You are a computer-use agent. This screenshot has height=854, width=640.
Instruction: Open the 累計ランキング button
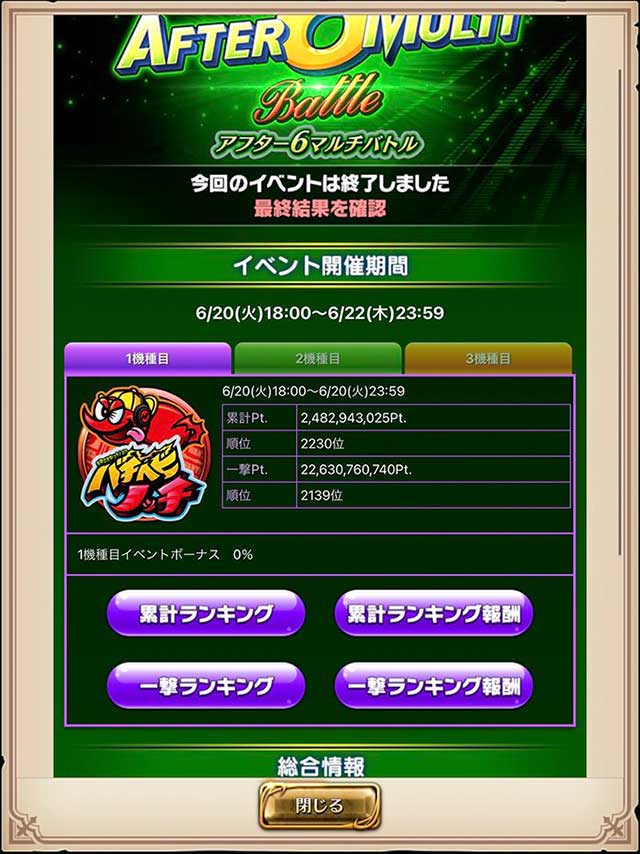coord(206,614)
